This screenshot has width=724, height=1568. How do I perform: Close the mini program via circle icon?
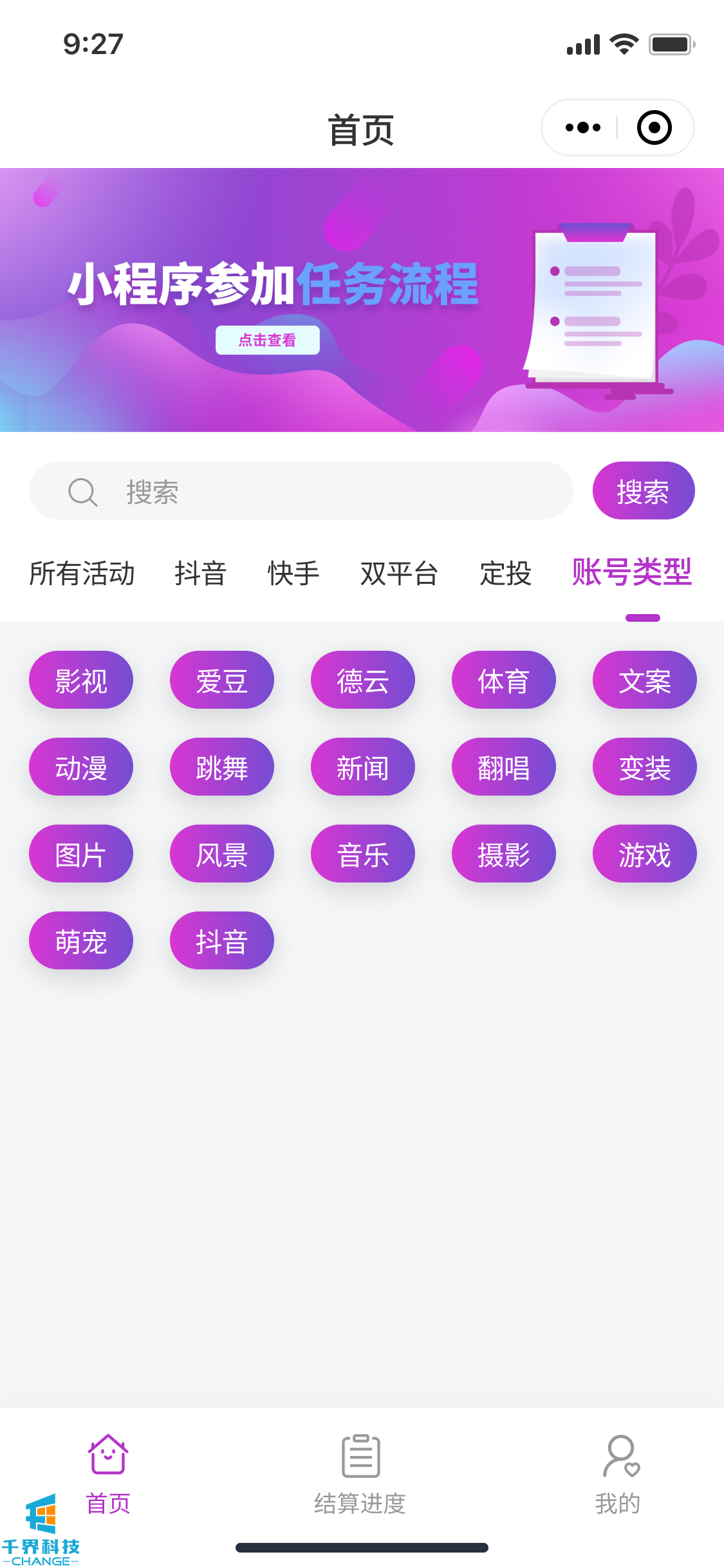[x=654, y=127]
